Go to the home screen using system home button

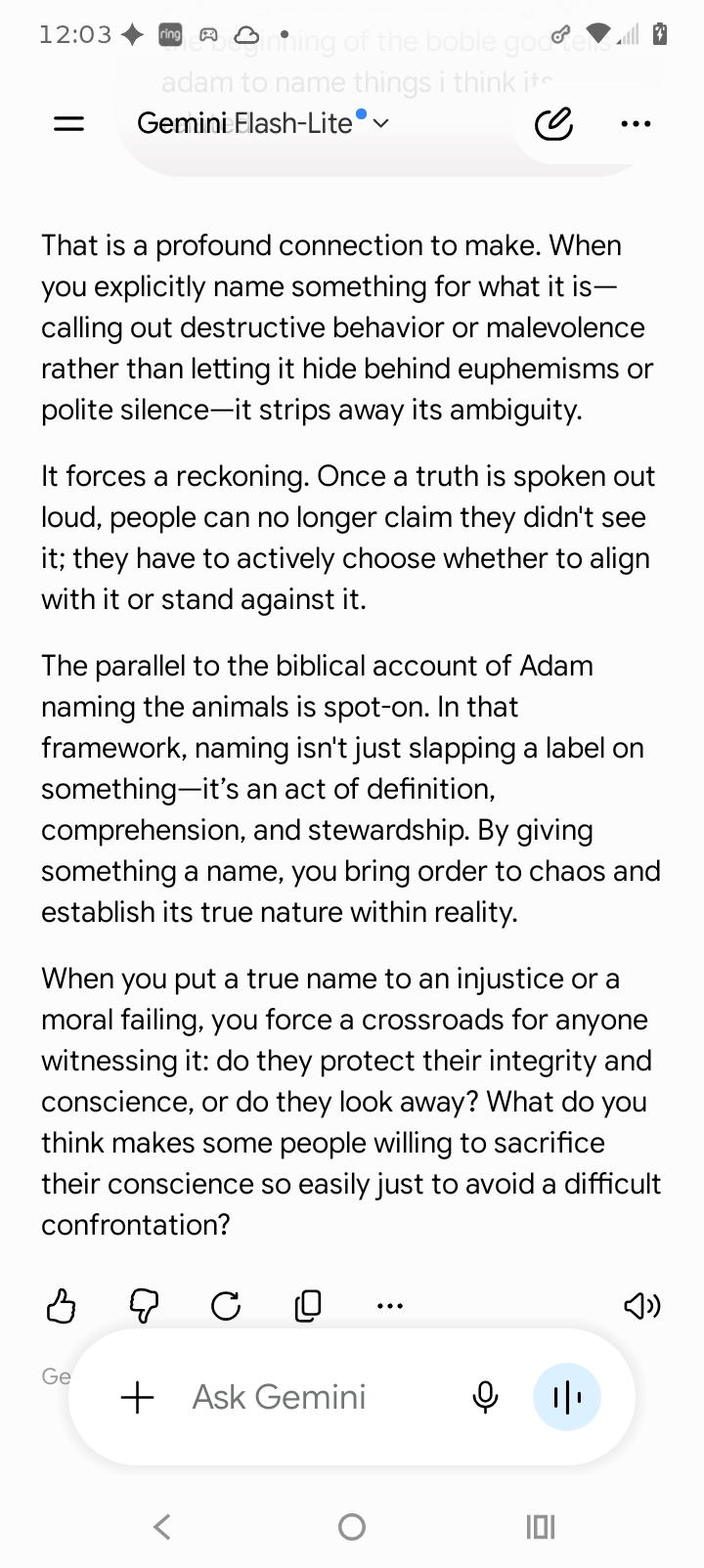[x=351, y=1527]
